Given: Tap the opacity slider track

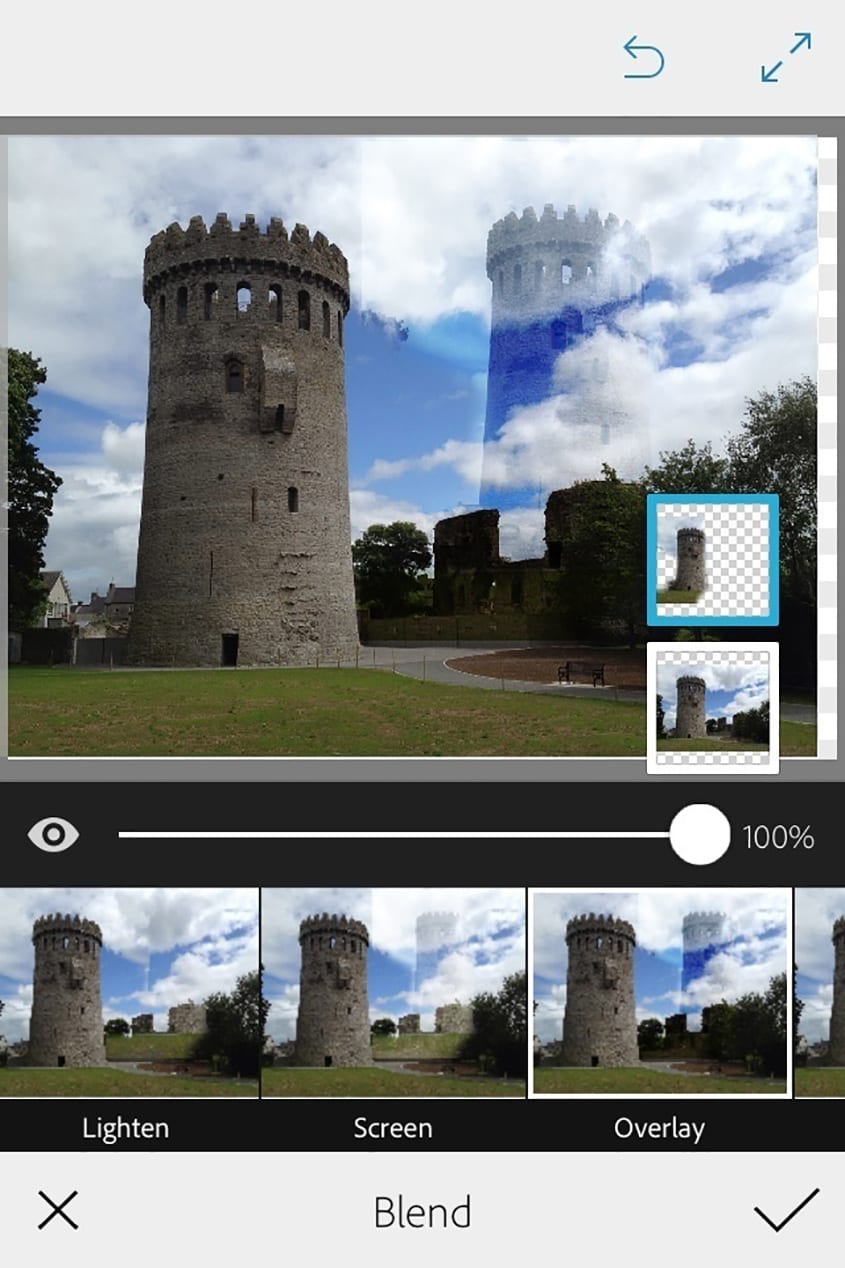Looking at the screenshot, I should pyautogui.click(x=400, y=834).
